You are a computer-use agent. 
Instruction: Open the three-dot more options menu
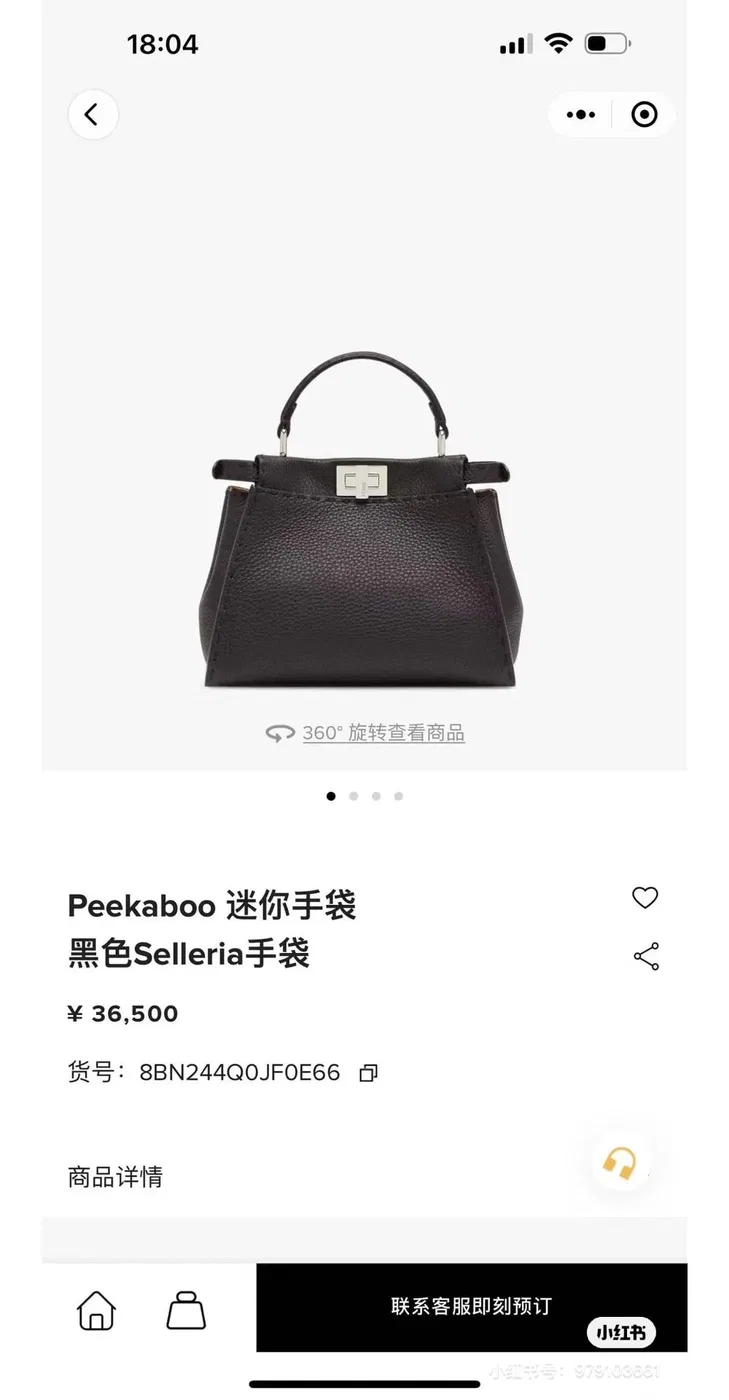(x=580, y=115)
